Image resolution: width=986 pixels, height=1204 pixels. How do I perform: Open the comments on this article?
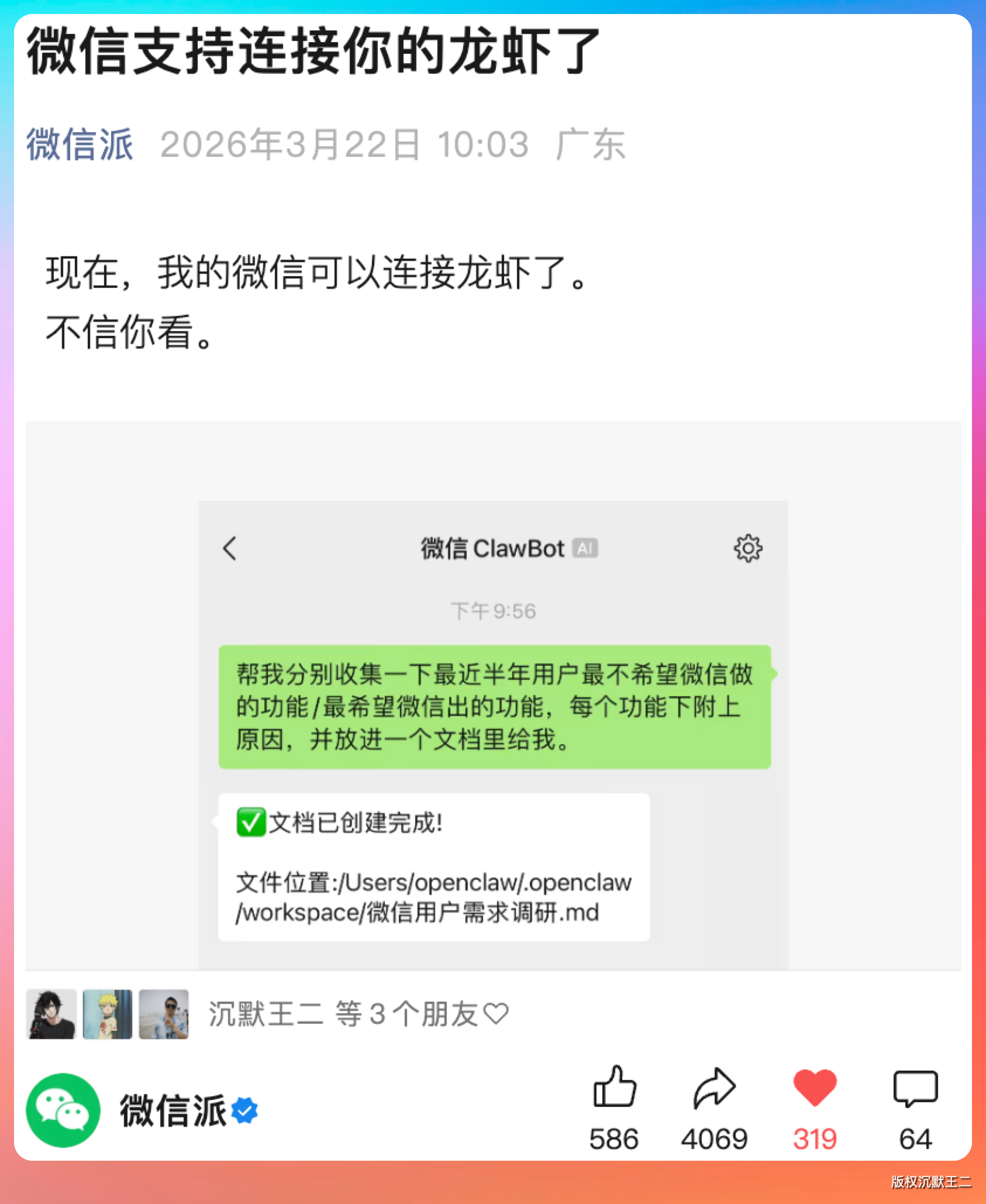(x=915, y=1088)
